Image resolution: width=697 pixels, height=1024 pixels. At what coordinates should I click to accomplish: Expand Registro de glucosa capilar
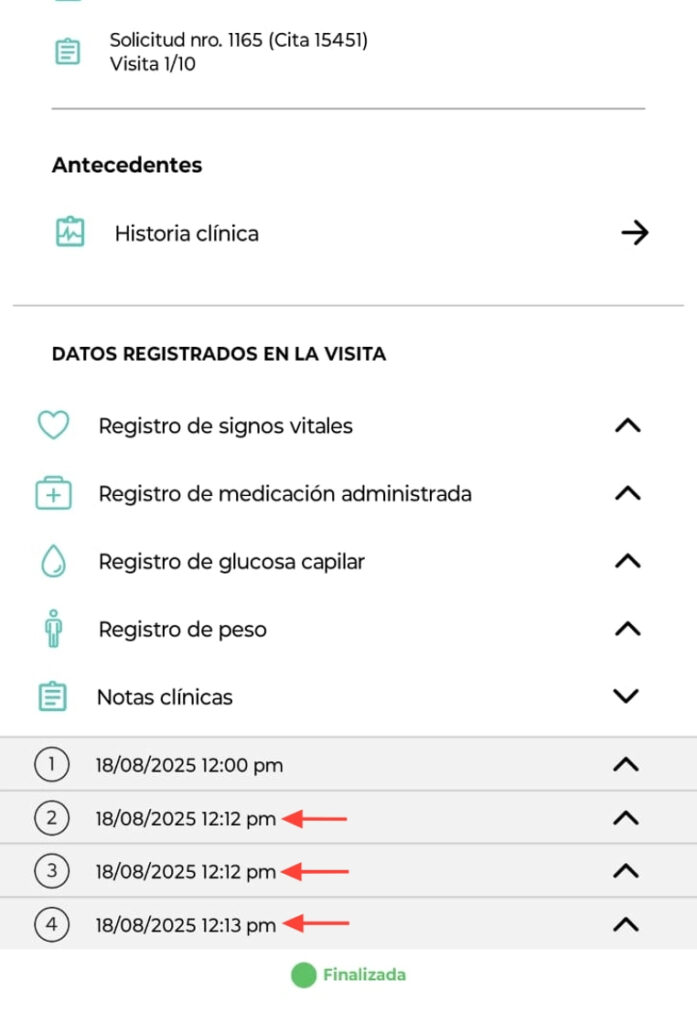tap(626, 561)
